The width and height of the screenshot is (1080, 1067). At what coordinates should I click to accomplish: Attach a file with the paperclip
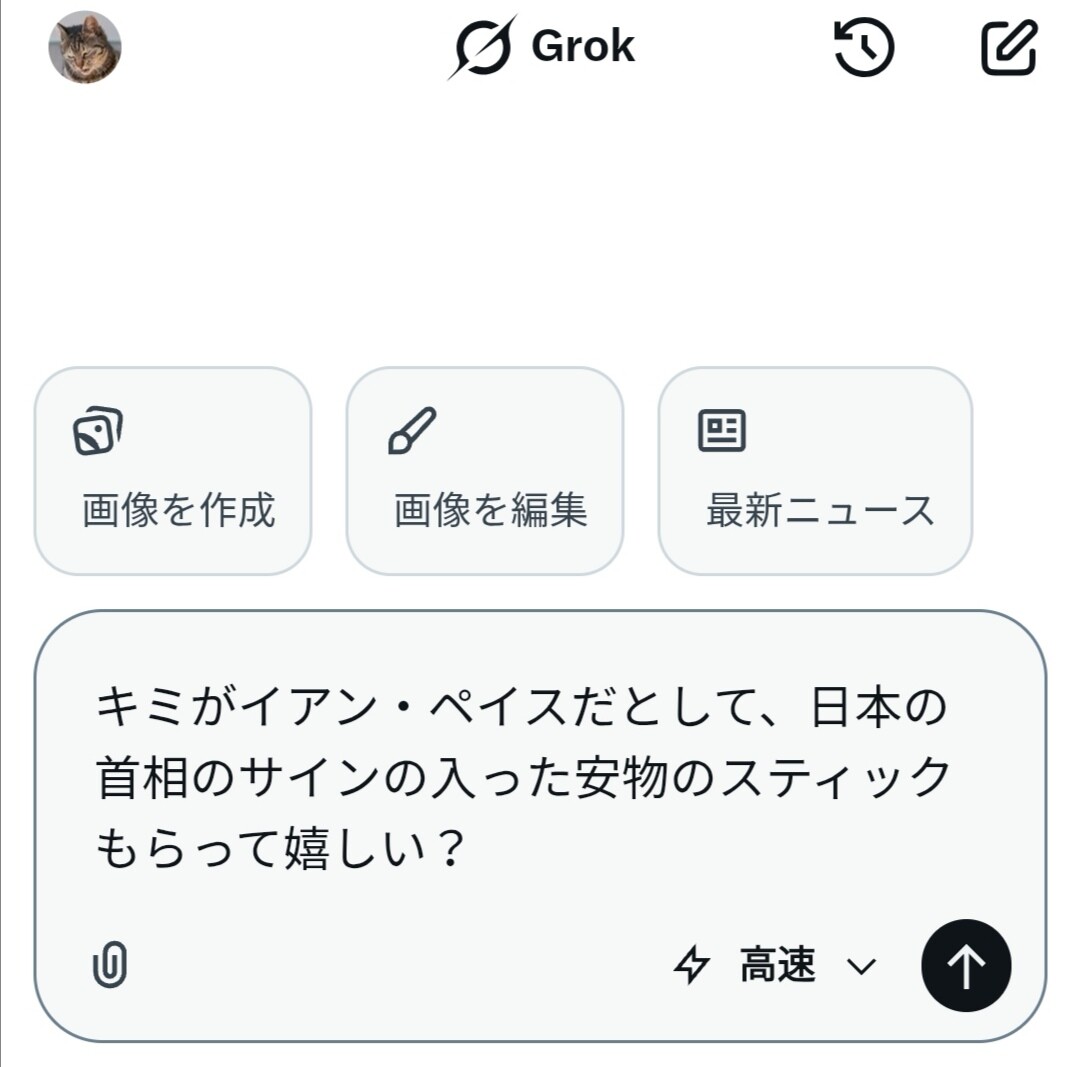pos(110,965)
